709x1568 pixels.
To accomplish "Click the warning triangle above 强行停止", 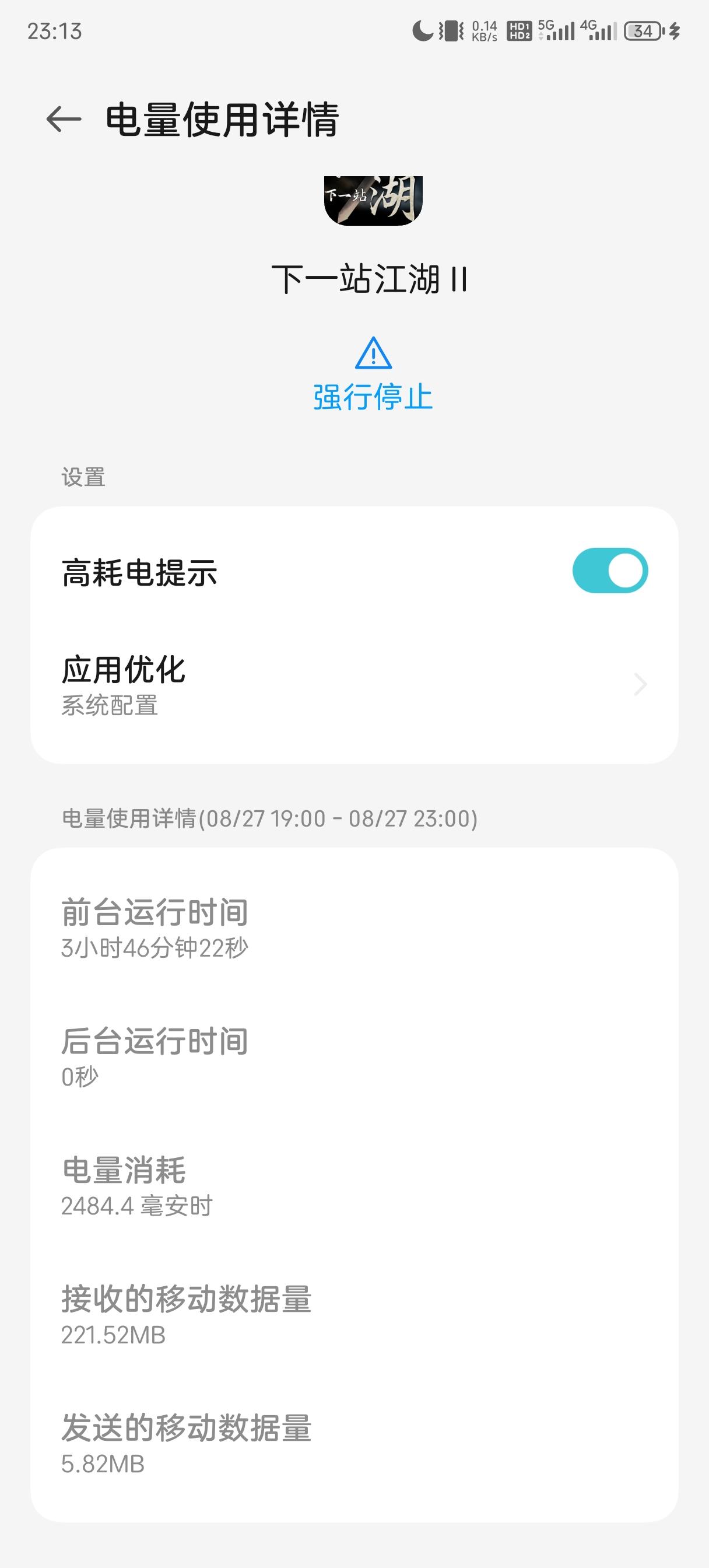I will 372,359.
